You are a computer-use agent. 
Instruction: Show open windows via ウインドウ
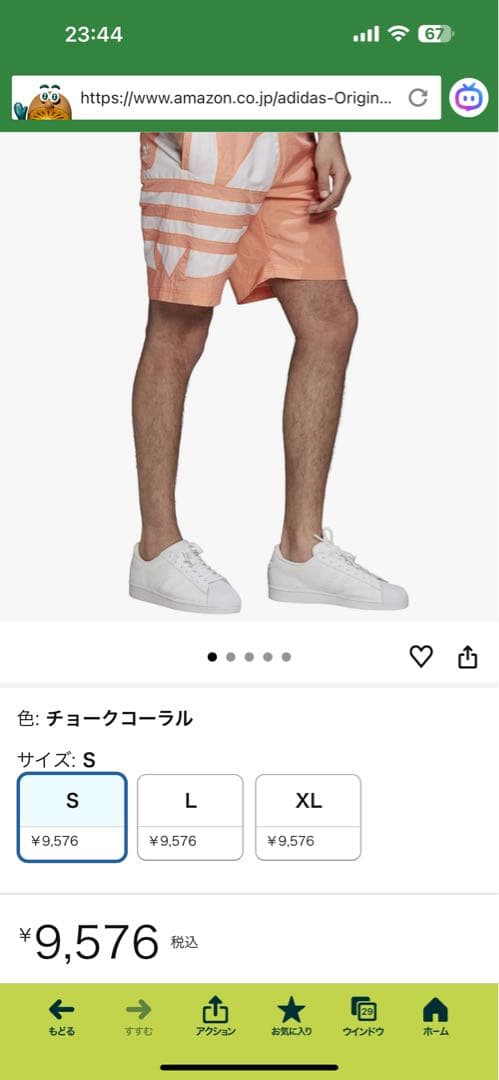point(363,1017)
